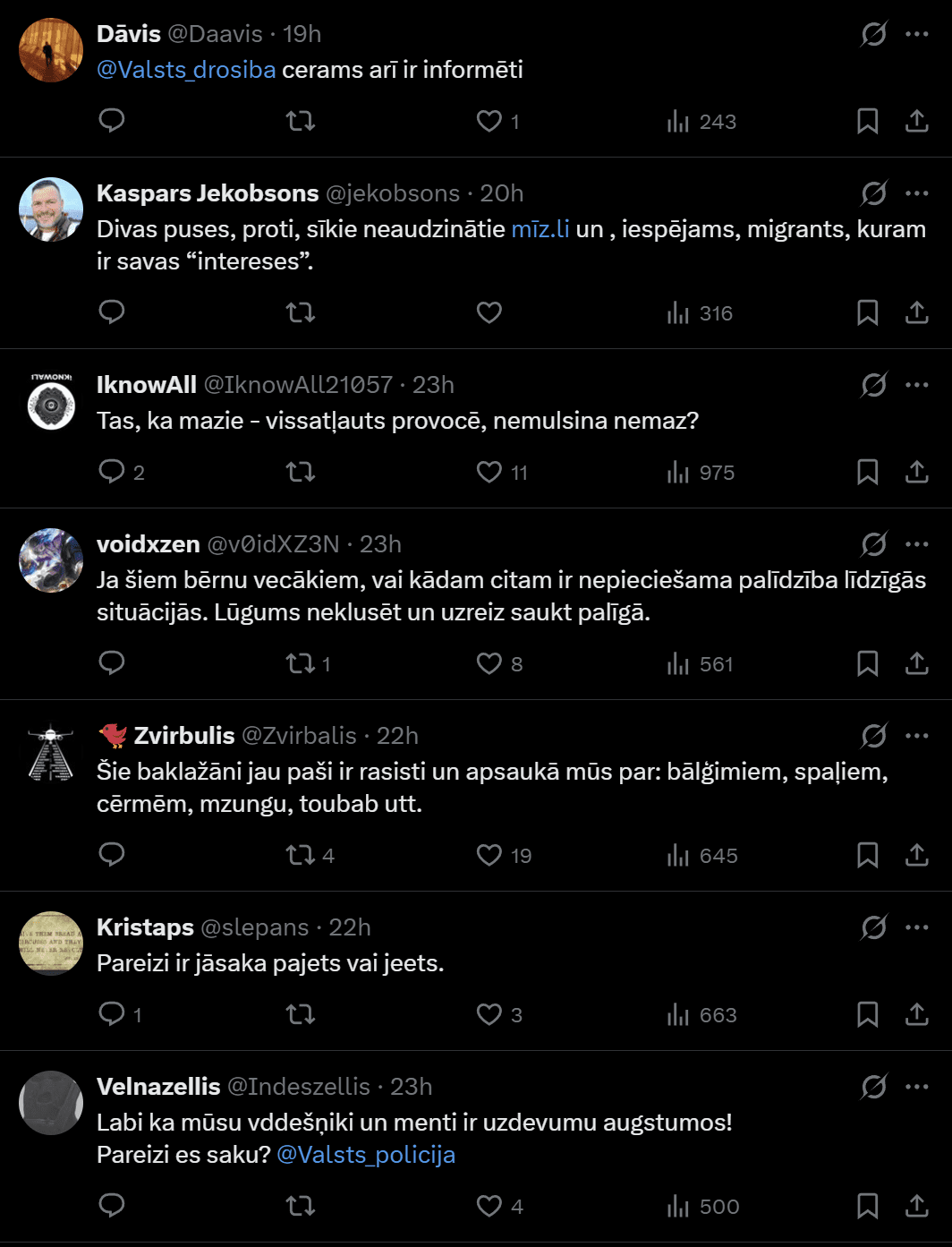Like Dāvis's reply
952x1247 pixels.
pyautogui.click(x=489, y=121)
